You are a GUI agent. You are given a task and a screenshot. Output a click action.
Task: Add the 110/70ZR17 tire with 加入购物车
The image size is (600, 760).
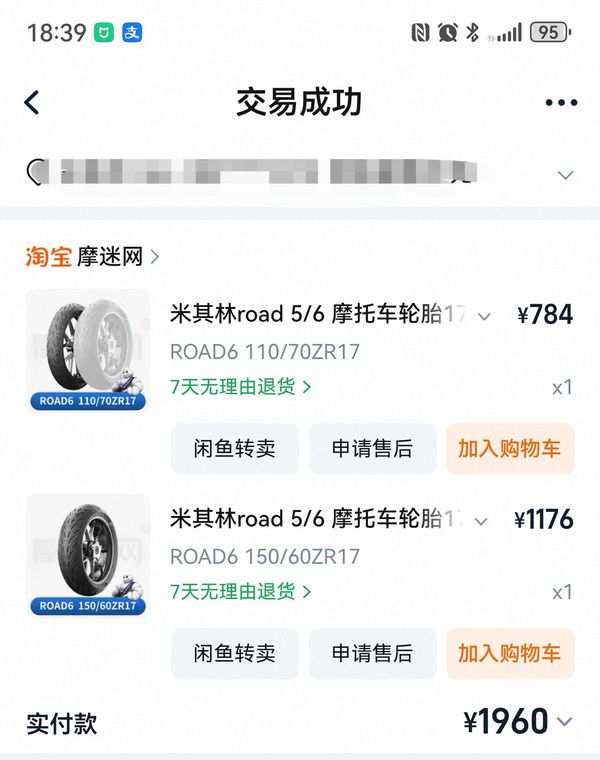pos(510,449)
